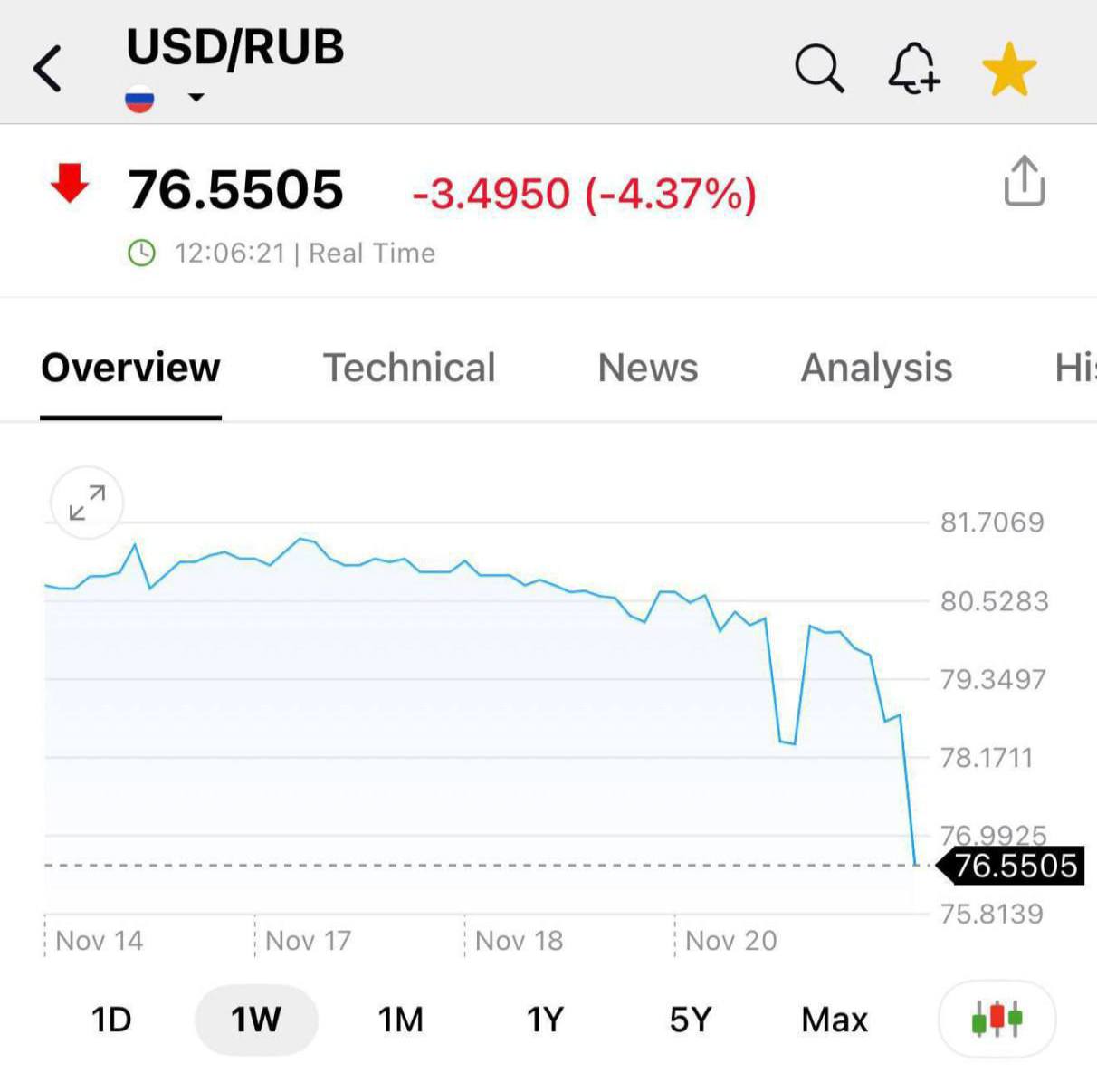Viewport: 1097px width, 1092px height.
Task: Share the USD/RUB quote
Action: click(x=1024, y=181)
